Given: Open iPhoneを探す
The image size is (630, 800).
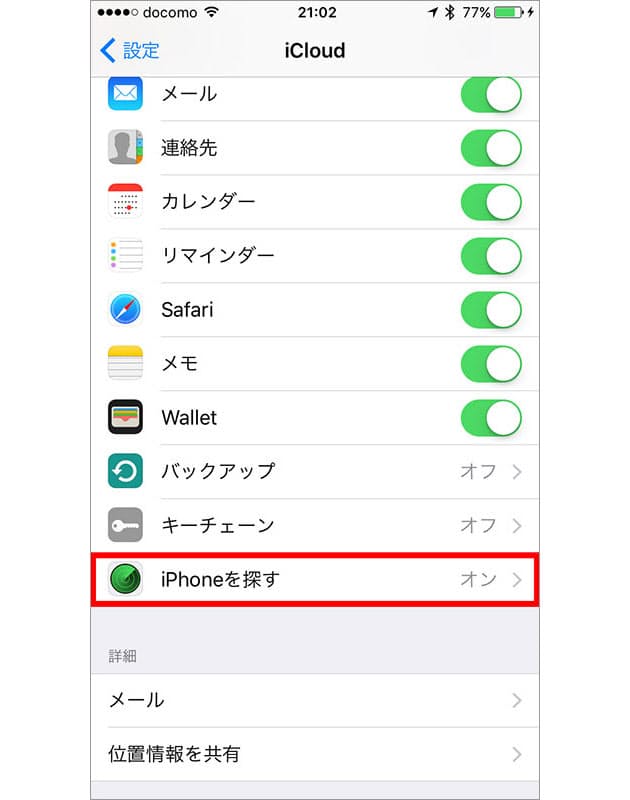Looking at the screenshot, I should coord(315,579).
